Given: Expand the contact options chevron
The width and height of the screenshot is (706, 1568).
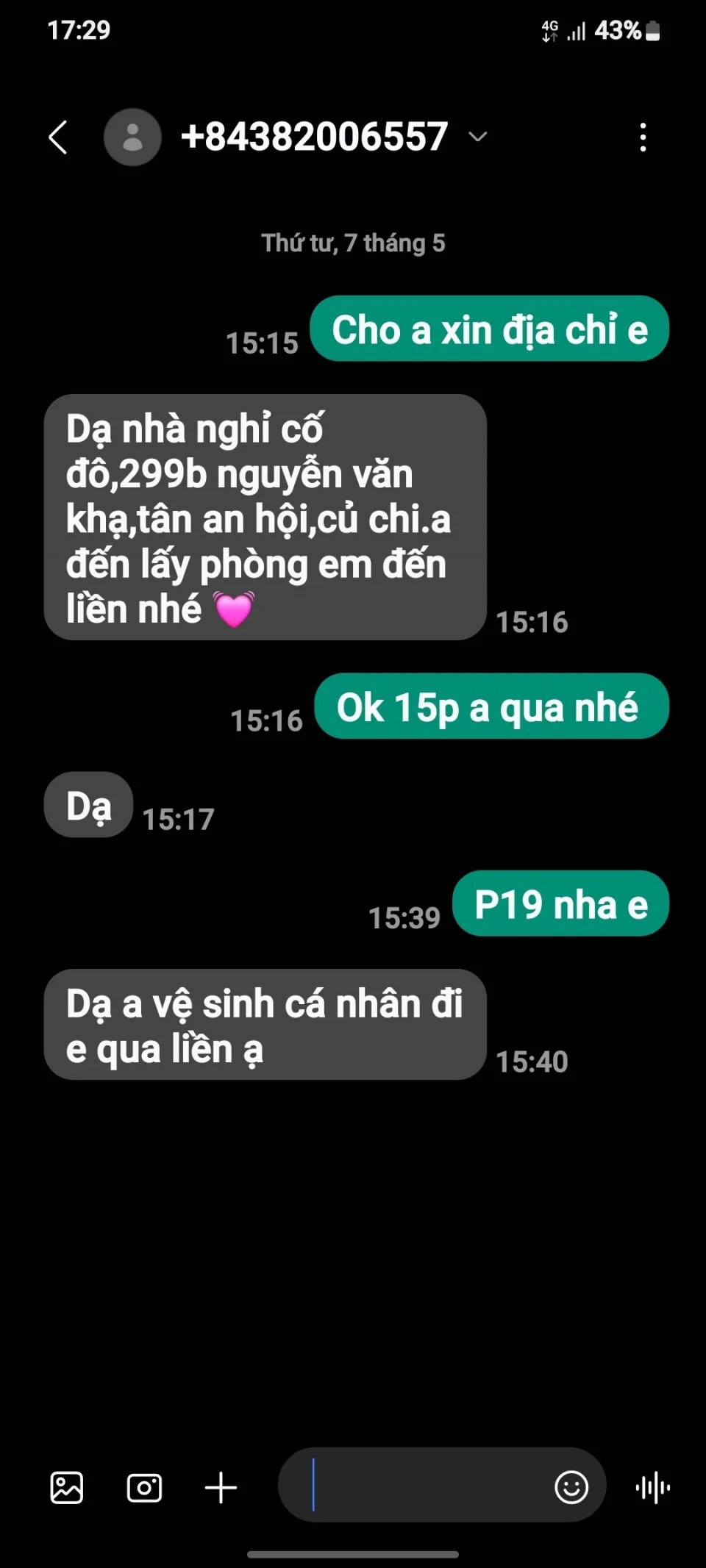Looking at the screenshot, I should [x=478, y=137].
